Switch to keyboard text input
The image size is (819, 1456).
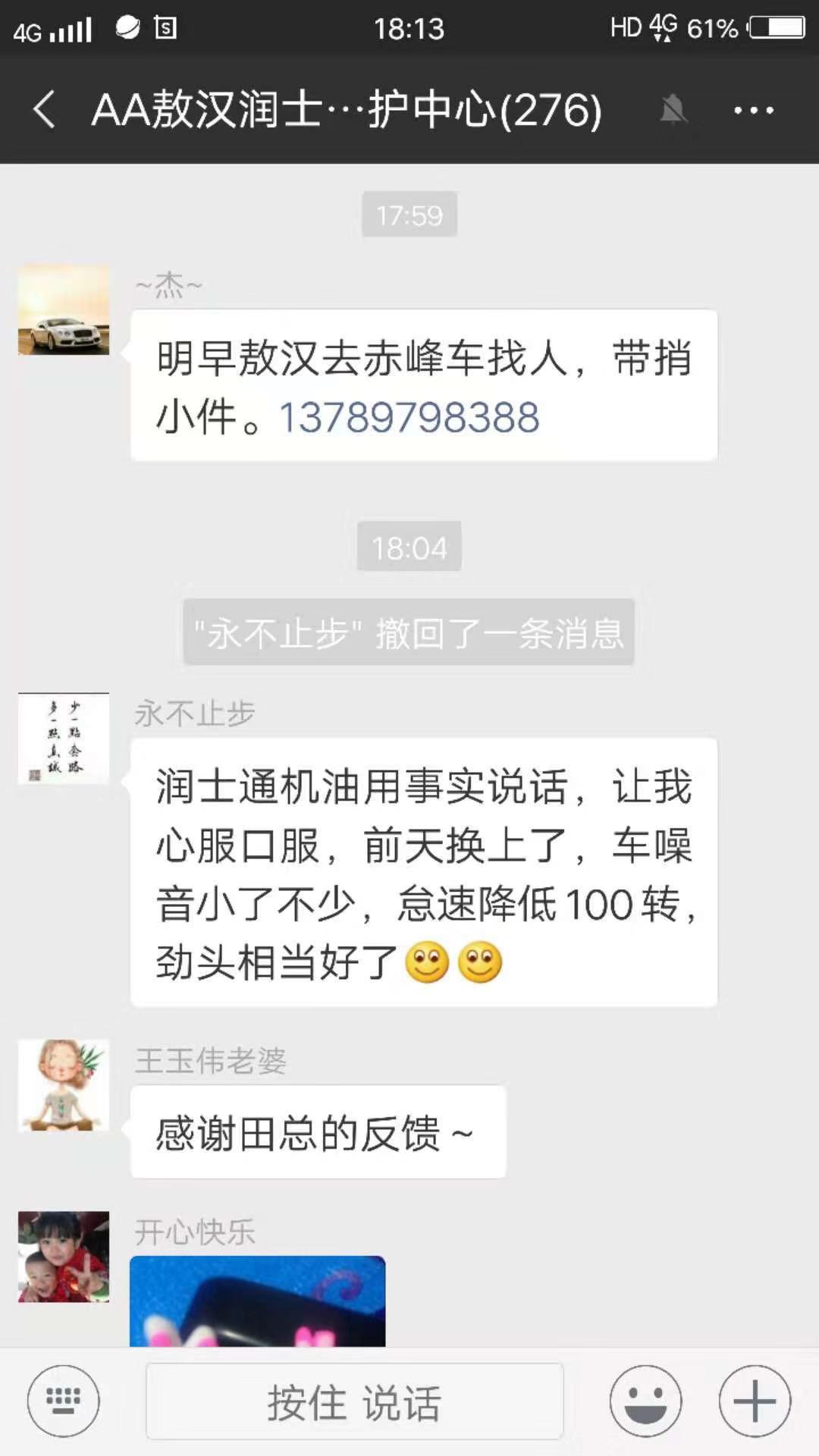point(64,1401)
